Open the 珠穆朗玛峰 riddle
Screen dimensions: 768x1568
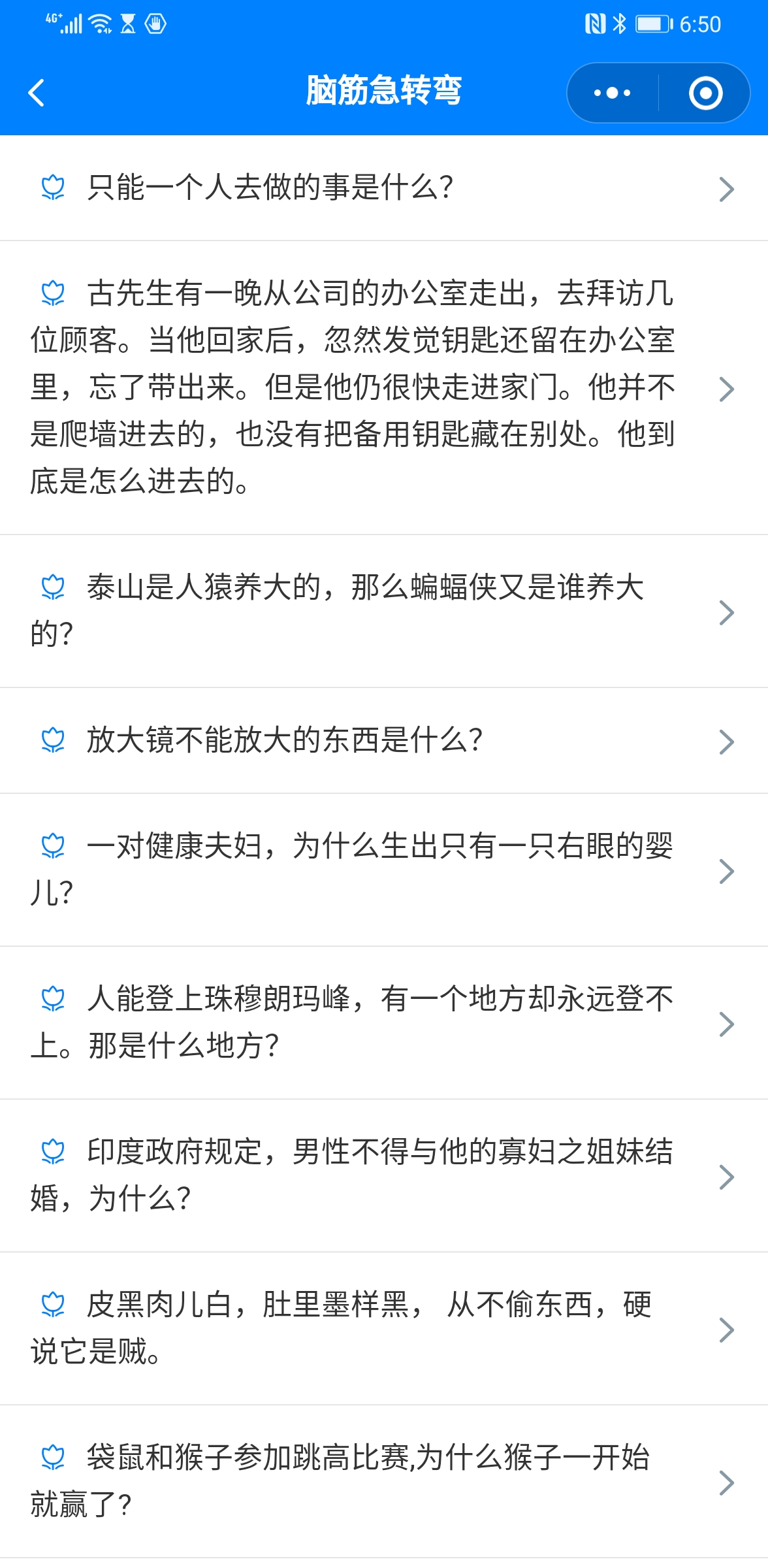pyautogui.click(x=384, y=1023)
